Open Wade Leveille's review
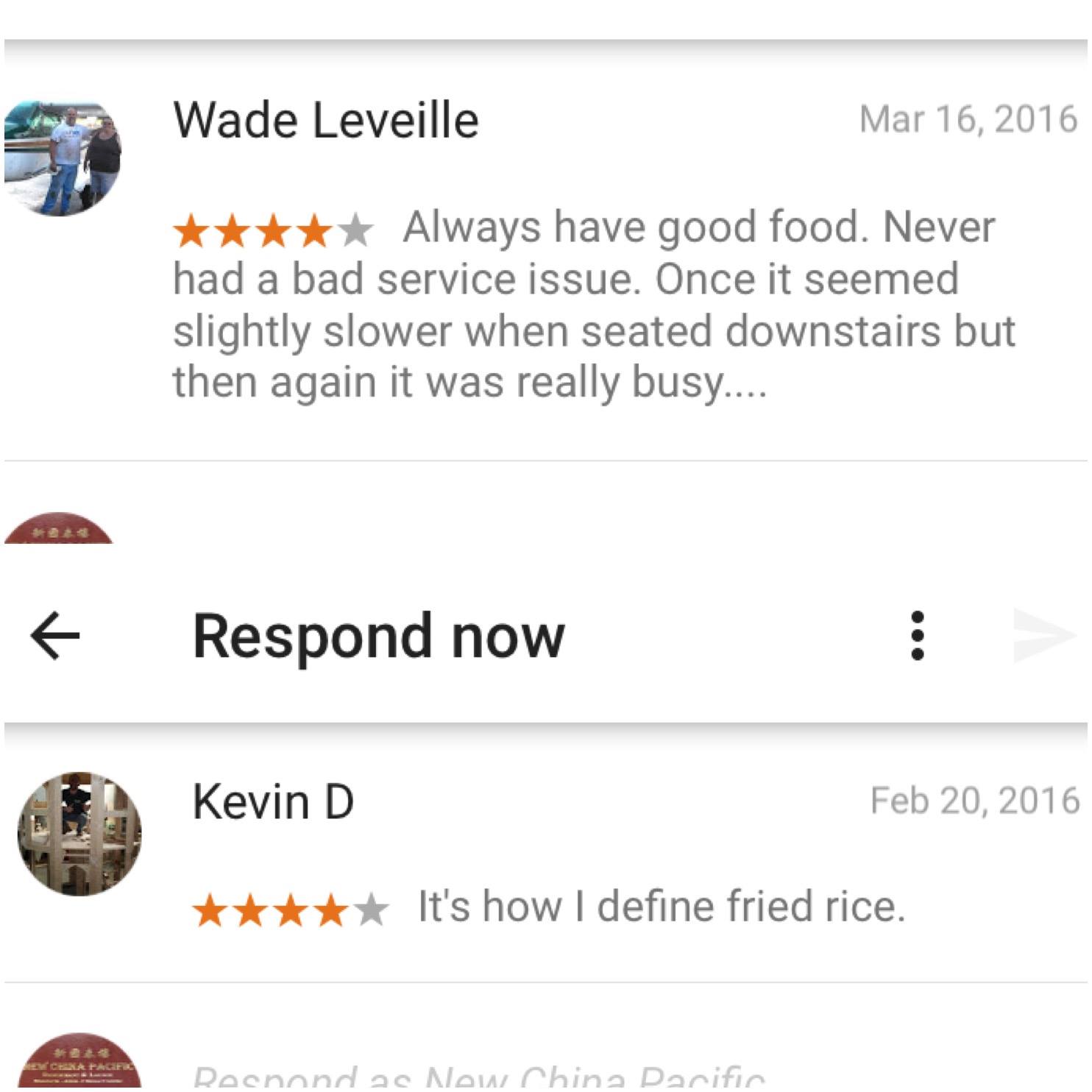 click(x=589, y=304)
